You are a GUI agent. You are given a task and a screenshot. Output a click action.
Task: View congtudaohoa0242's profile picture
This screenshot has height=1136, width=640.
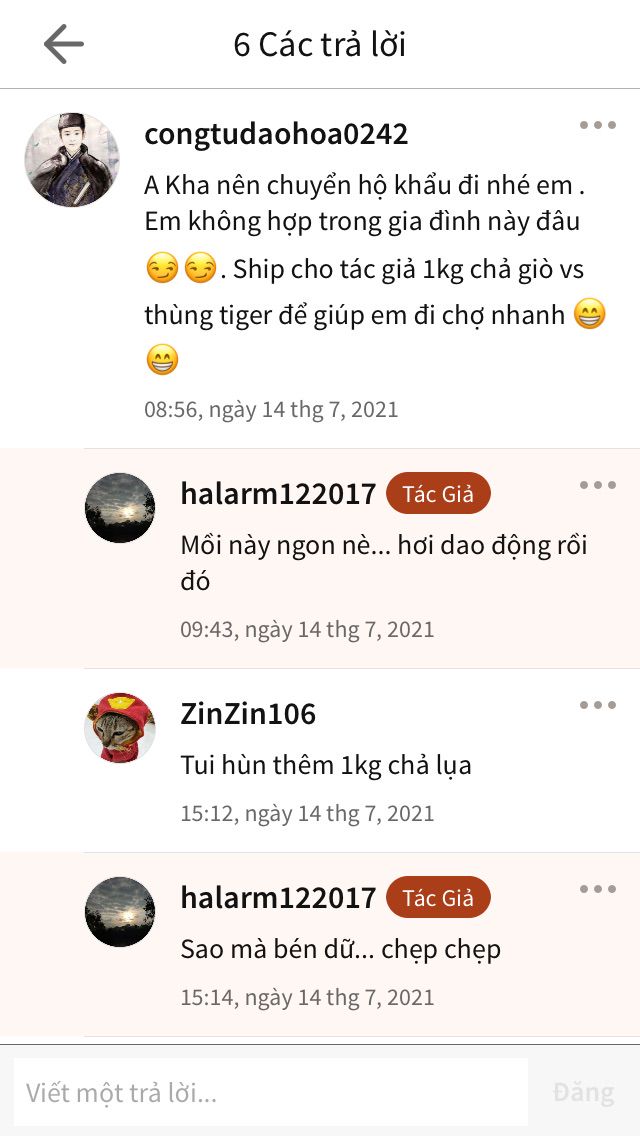click(71, 160)
